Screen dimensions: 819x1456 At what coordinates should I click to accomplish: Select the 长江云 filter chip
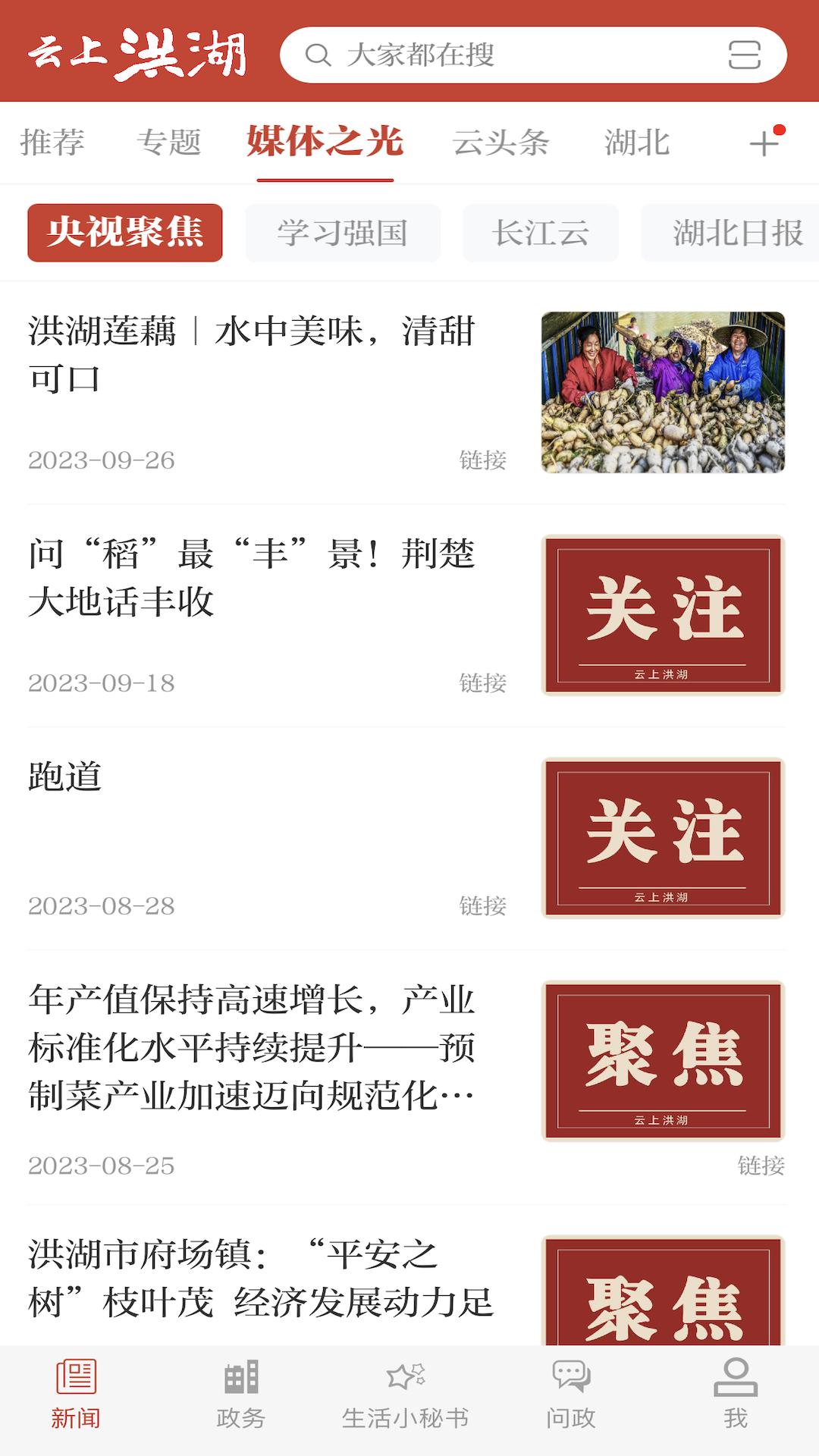click(x=540, y=233)
